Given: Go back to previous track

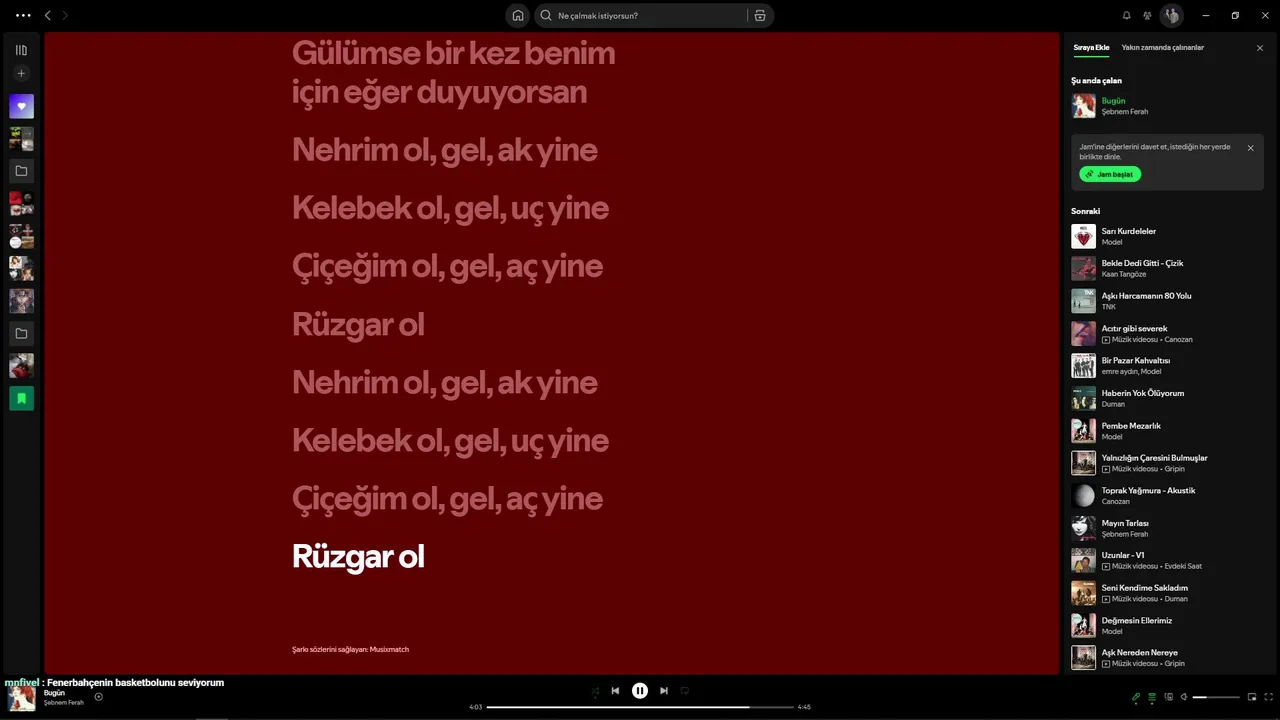Looking at the screenshot, I should click(x=615, y=690).
